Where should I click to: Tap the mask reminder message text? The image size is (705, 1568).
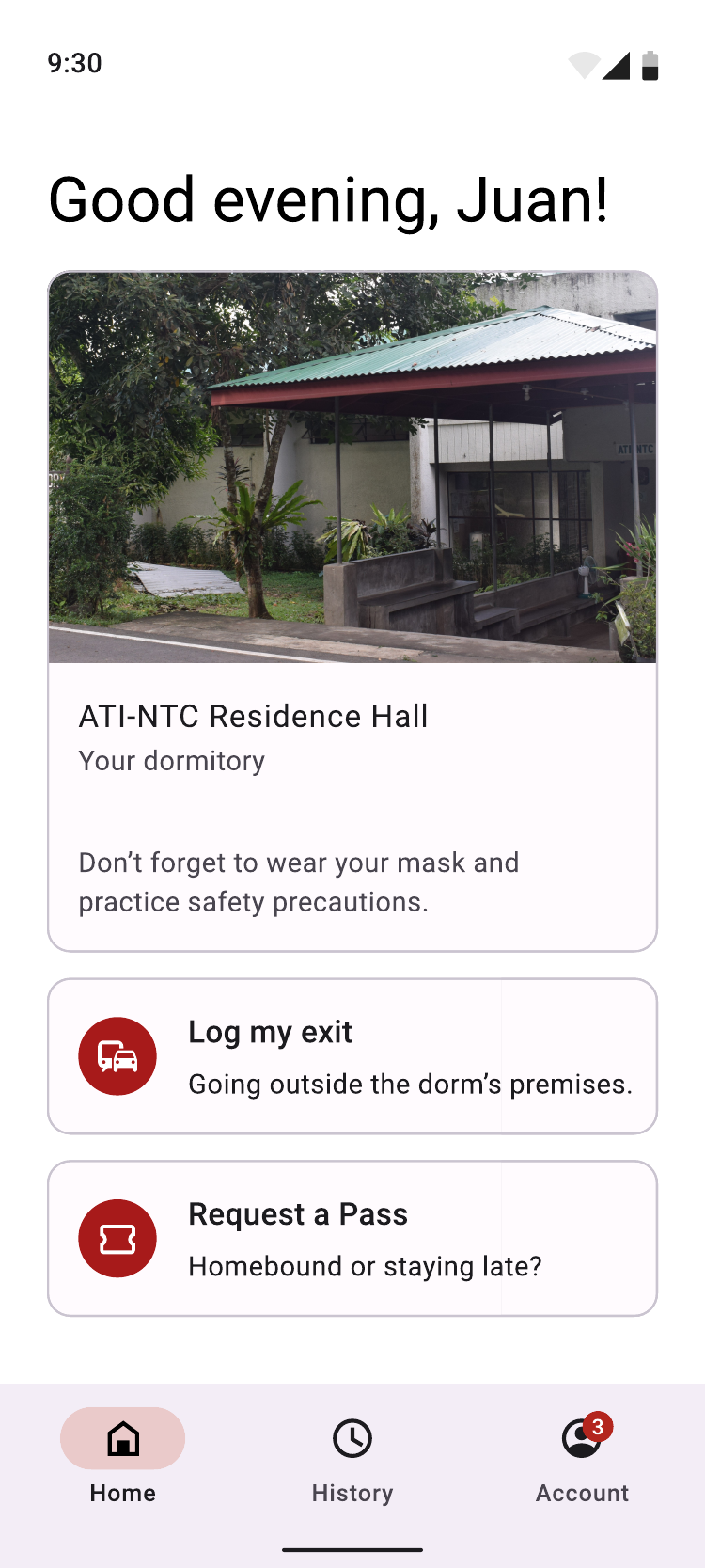(x=299, y=881)
